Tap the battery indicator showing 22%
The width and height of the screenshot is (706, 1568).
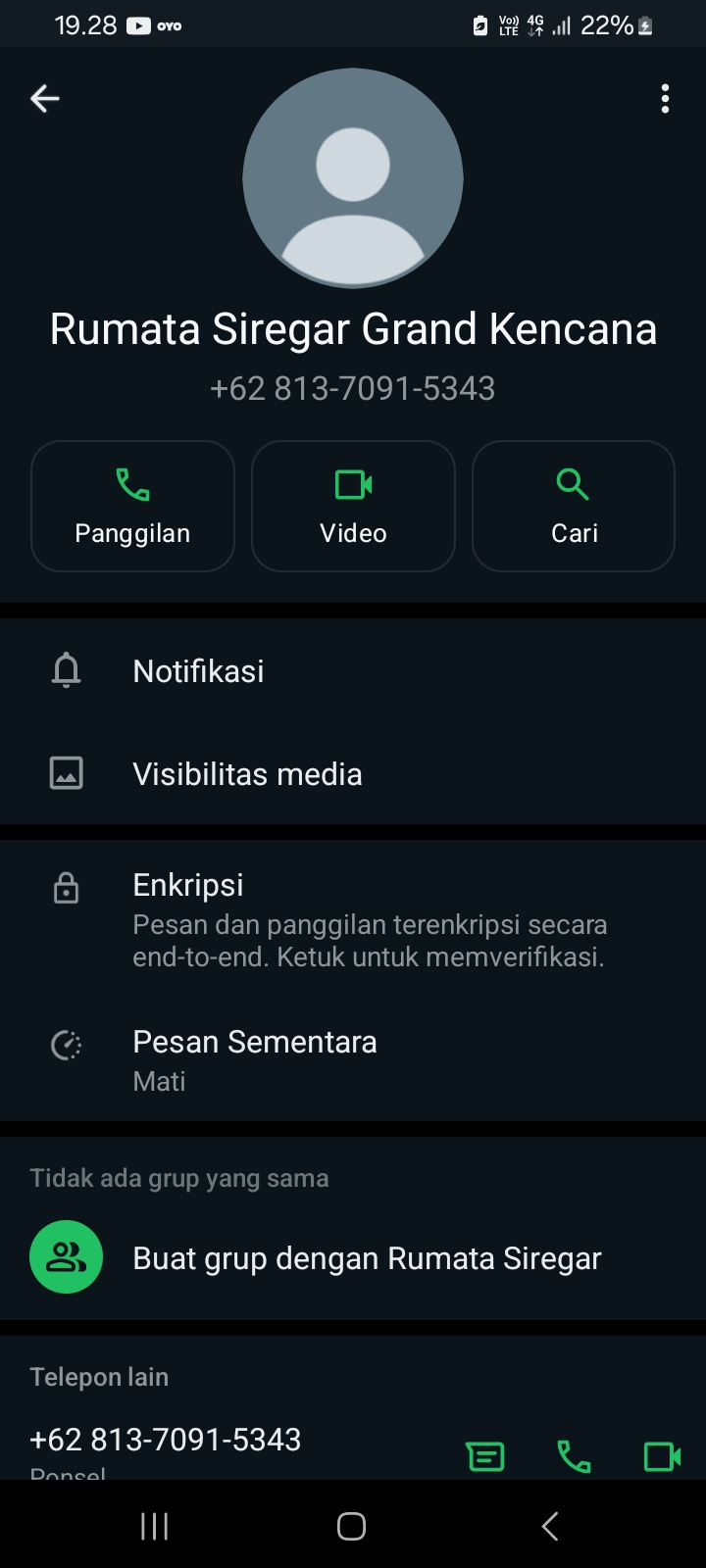[x=608, y=25]
